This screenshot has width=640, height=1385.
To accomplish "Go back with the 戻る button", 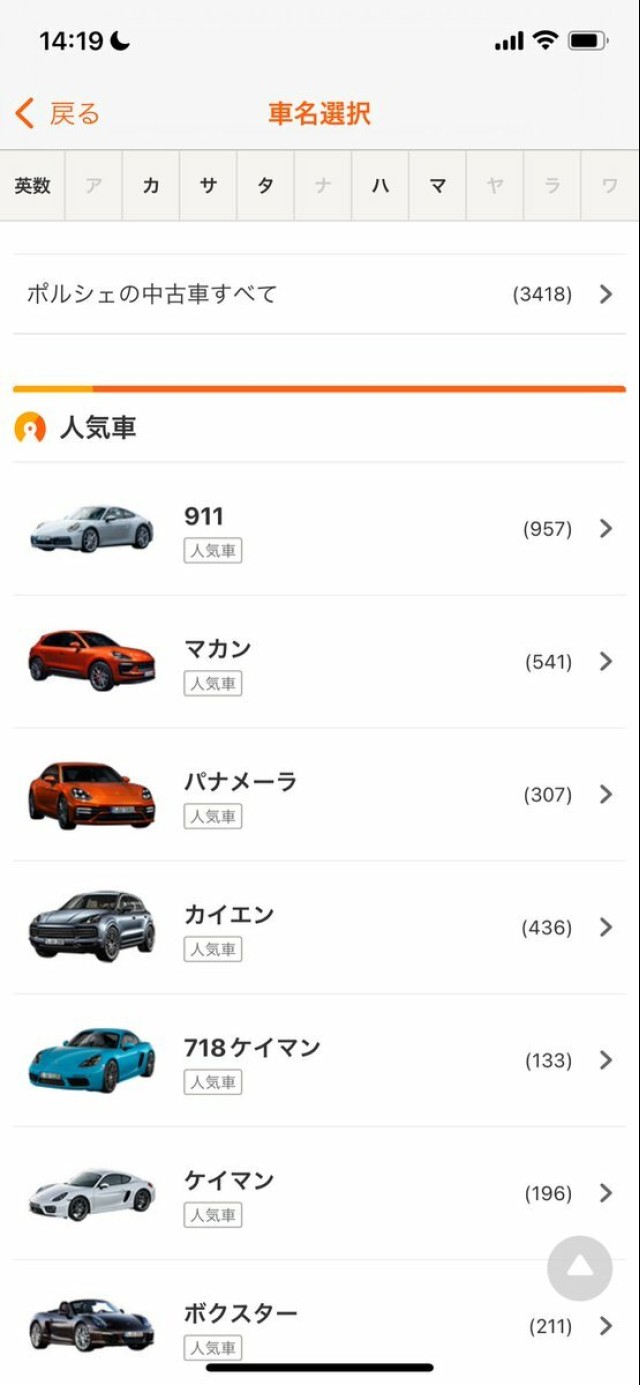I will point(58,113).
